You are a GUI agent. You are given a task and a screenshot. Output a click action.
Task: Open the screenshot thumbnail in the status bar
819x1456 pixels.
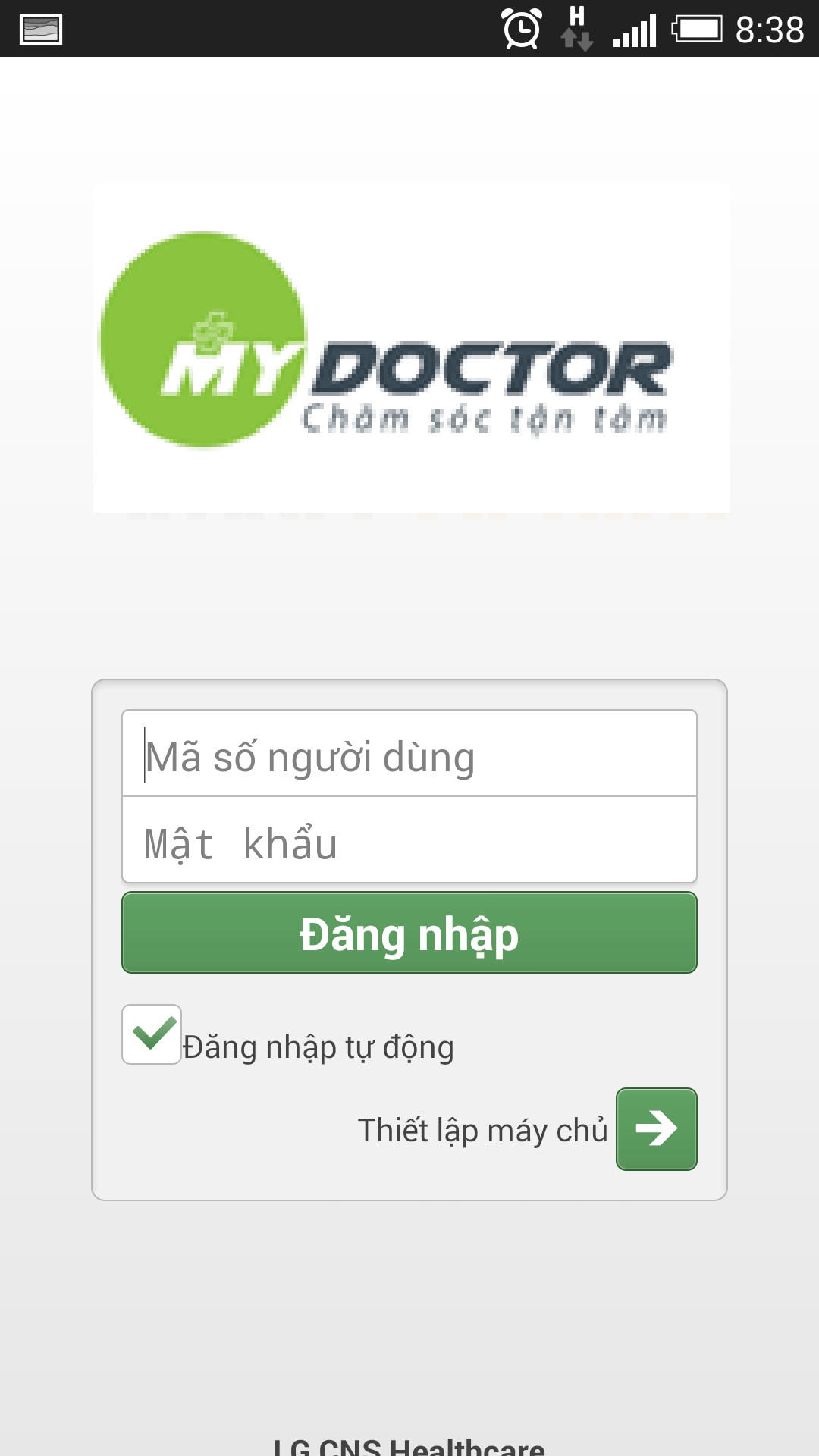click(x=39, y=29)
